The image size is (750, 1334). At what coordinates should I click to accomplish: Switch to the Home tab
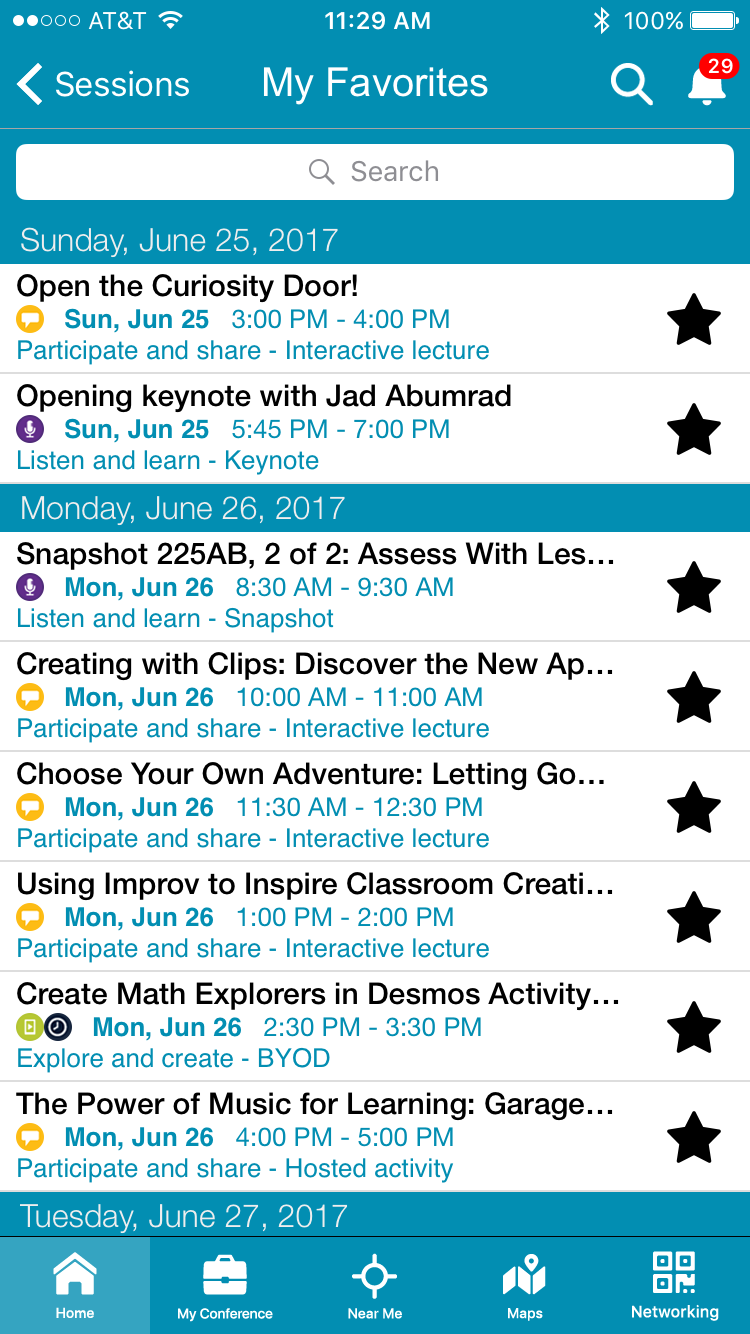click(x=75, y=1285)
